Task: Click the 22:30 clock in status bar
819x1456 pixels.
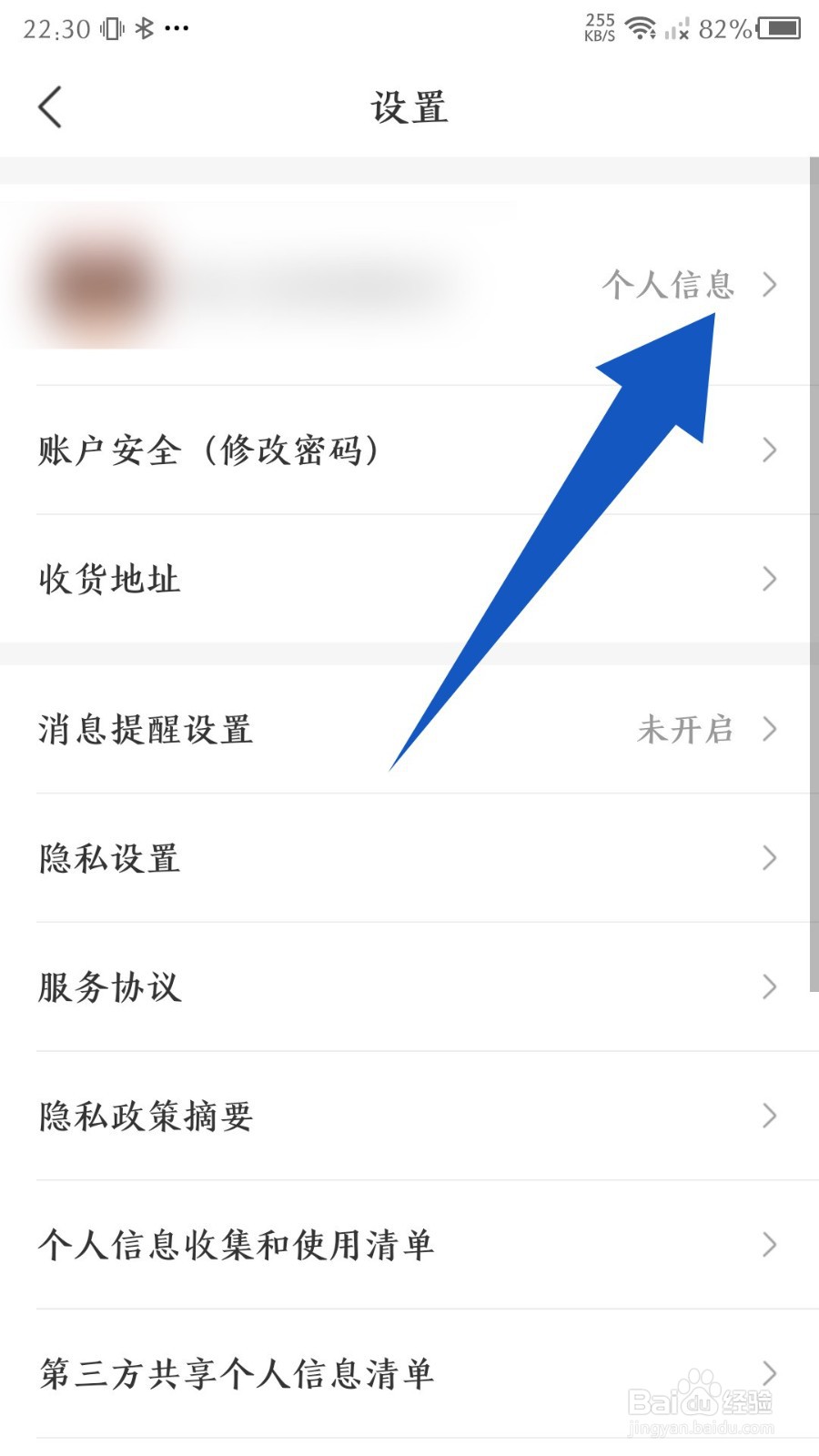Action: [53, 27]
